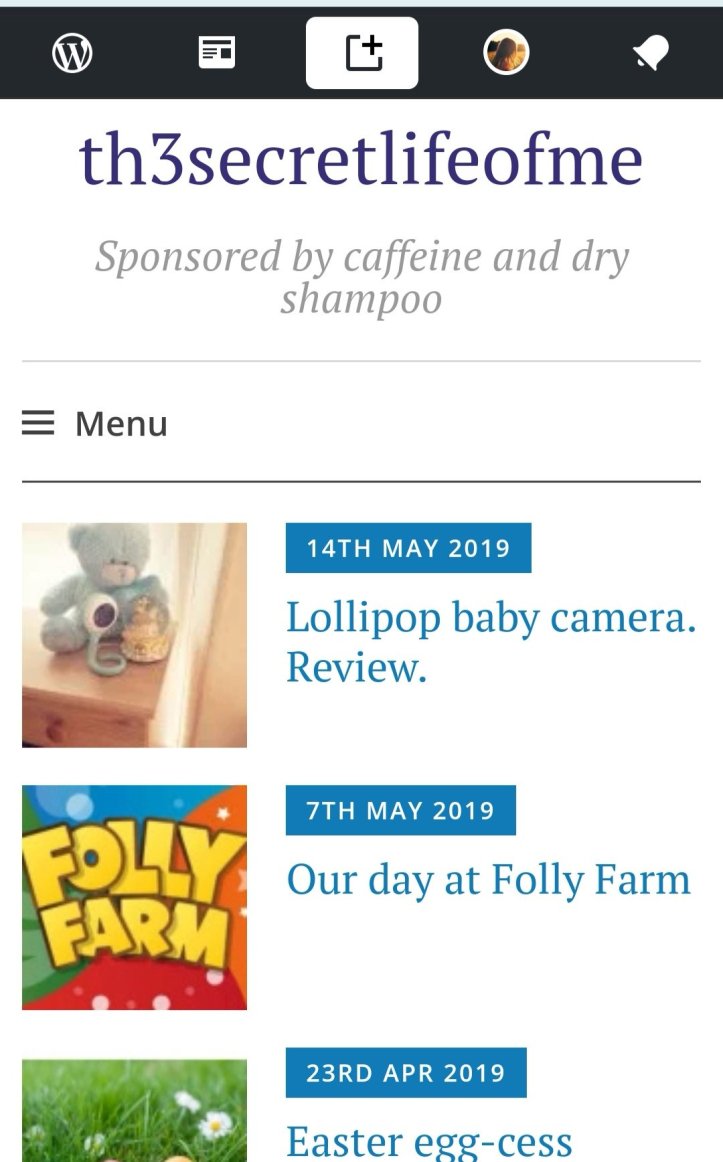
Task: Open the teddy bear camera thumbnail
Action: click(x=134, y=635)
